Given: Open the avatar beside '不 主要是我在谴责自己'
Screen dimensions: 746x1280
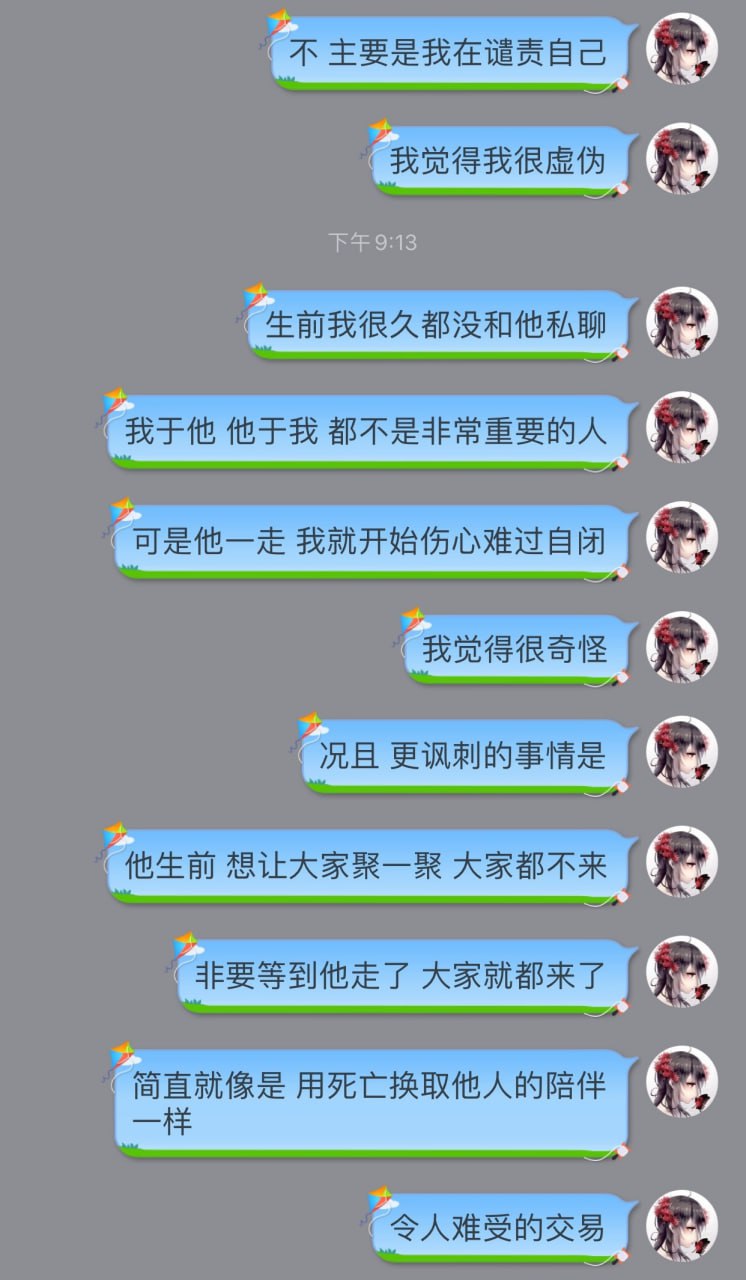Looking at the screenshot, I should click(683, 49).
